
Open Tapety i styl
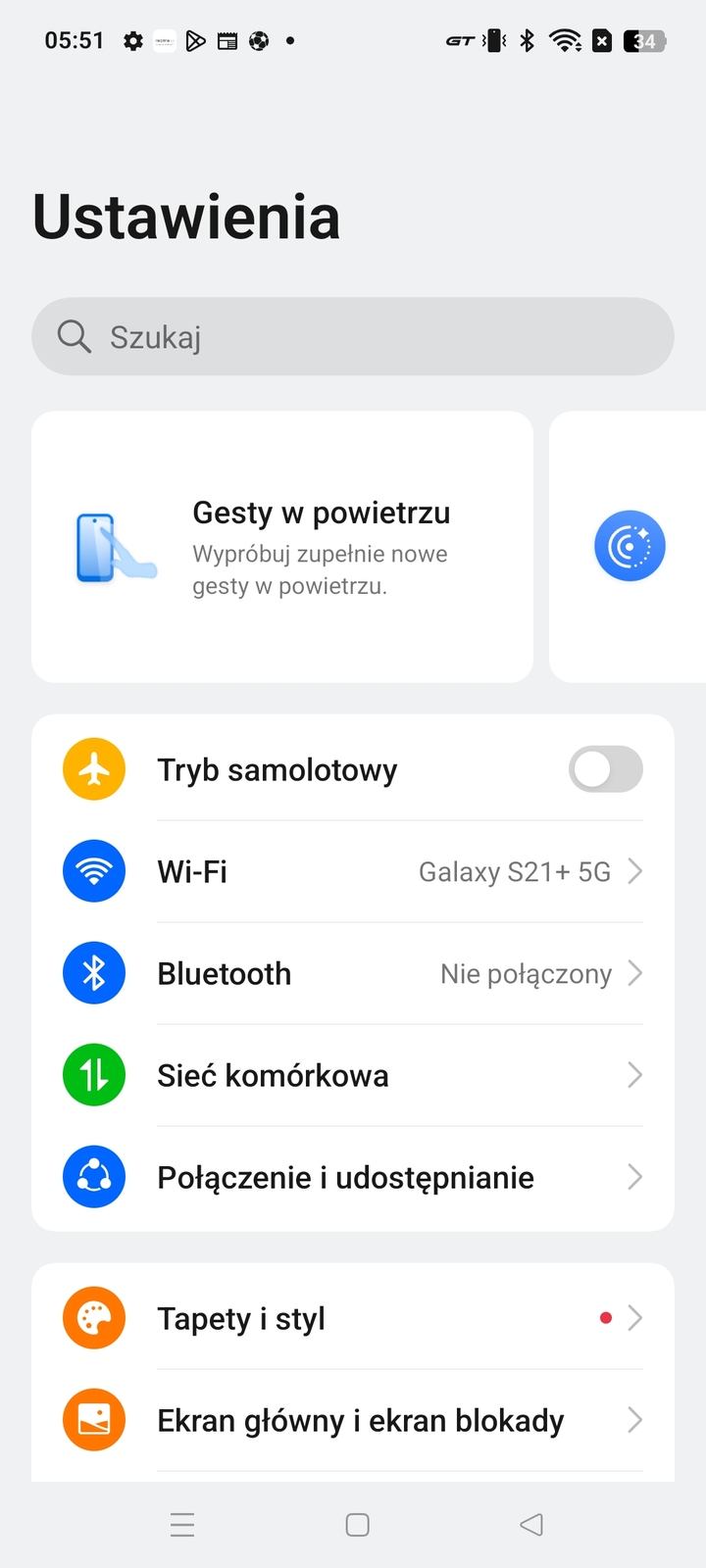click(353, 1318)
